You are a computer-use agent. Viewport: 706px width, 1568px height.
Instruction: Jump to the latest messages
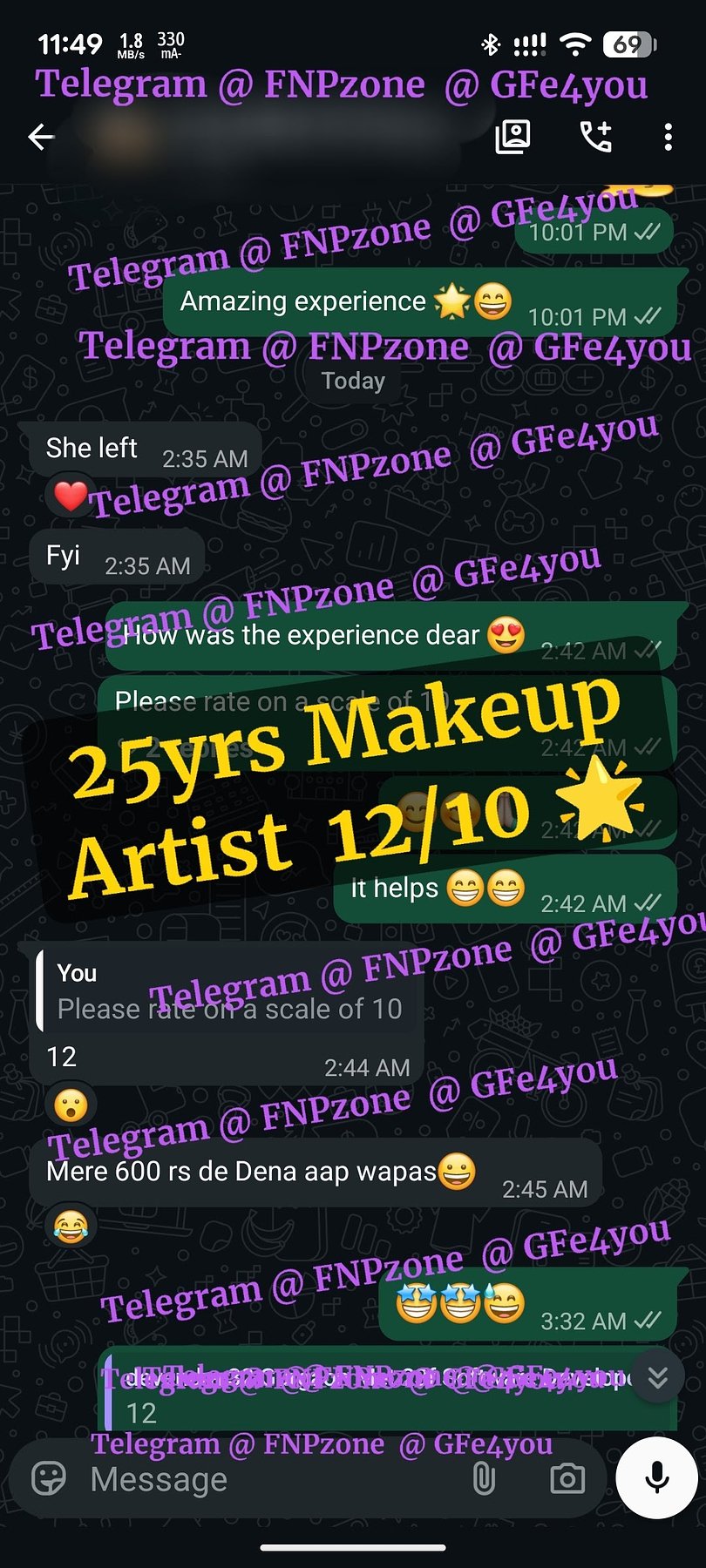point(657,1376)
